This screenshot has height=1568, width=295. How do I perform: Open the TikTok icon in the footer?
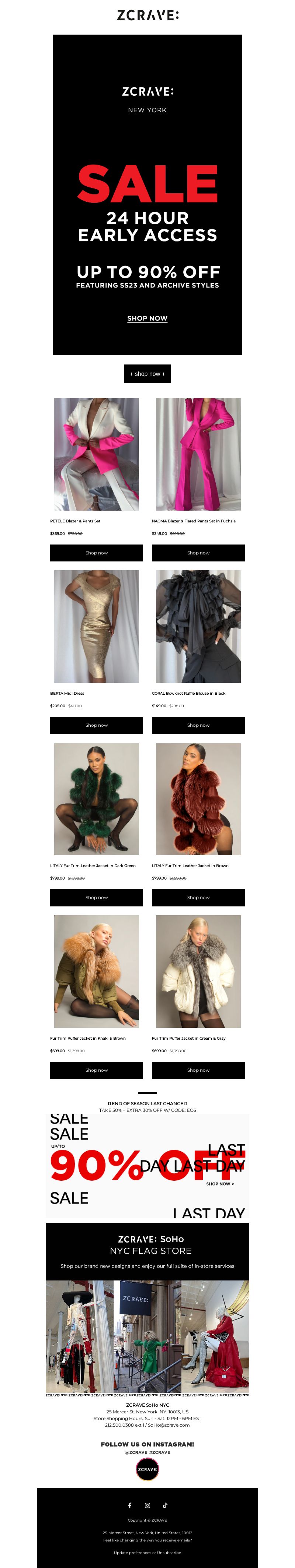pyautogui.click(x=164, y=1505)
